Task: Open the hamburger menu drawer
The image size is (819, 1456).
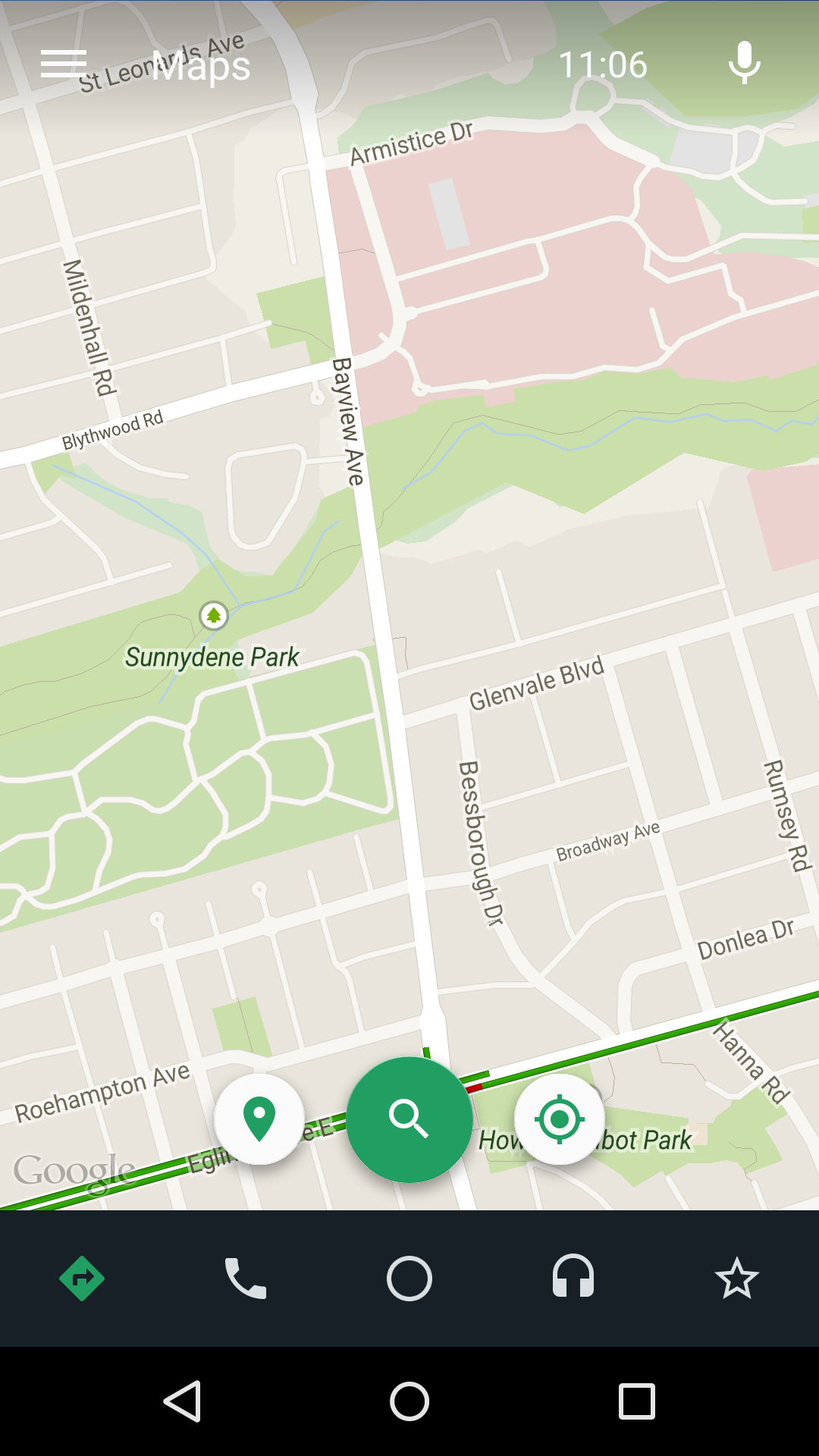Action: [x=64, y=64]
